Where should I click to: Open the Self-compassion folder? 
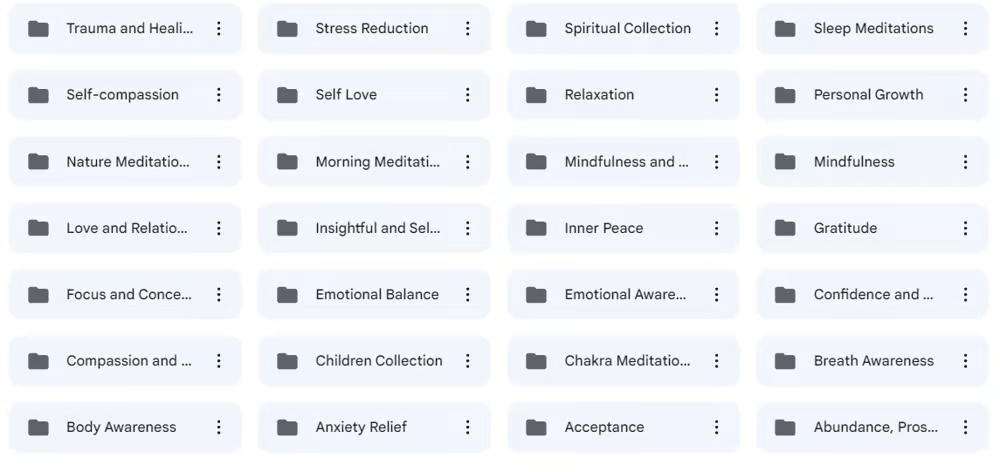tap(122, 95)
